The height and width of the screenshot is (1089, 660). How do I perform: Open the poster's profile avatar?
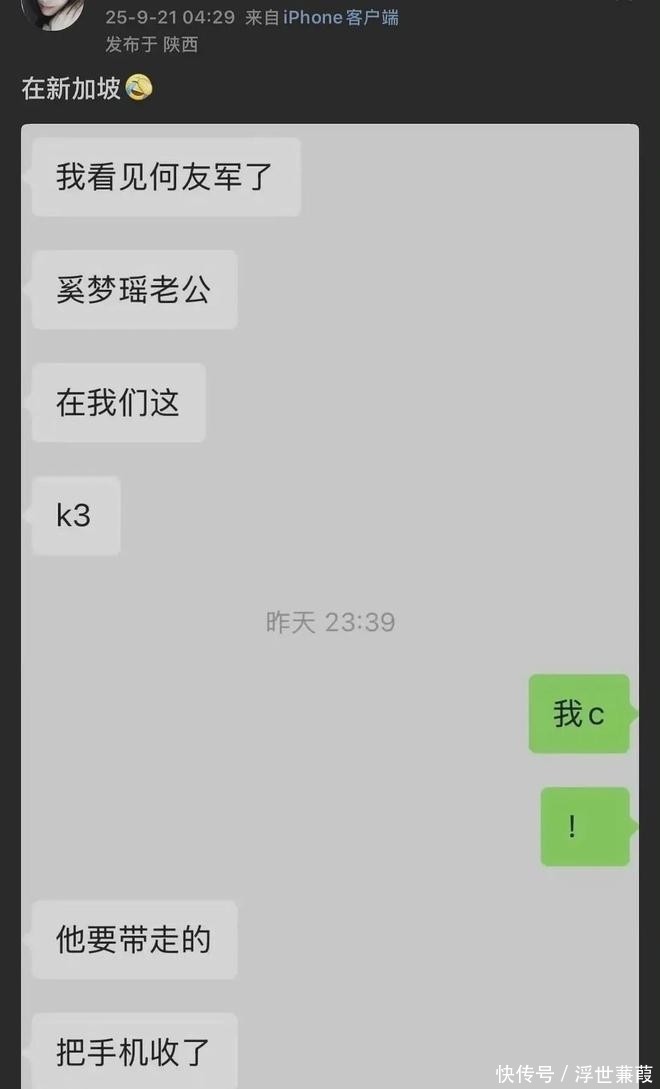[x=50, y=12]
